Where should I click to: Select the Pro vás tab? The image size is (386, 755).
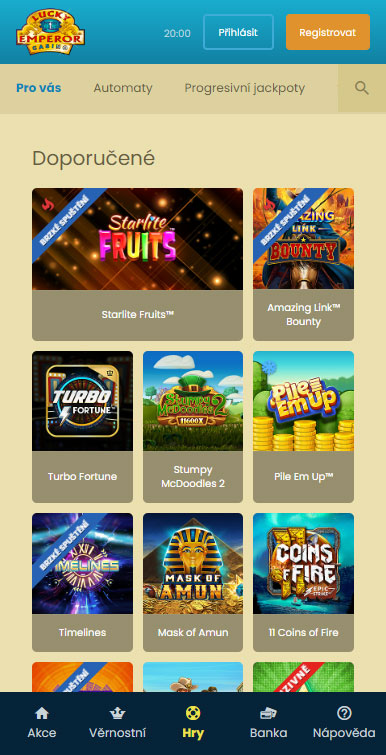coord(39,88)
